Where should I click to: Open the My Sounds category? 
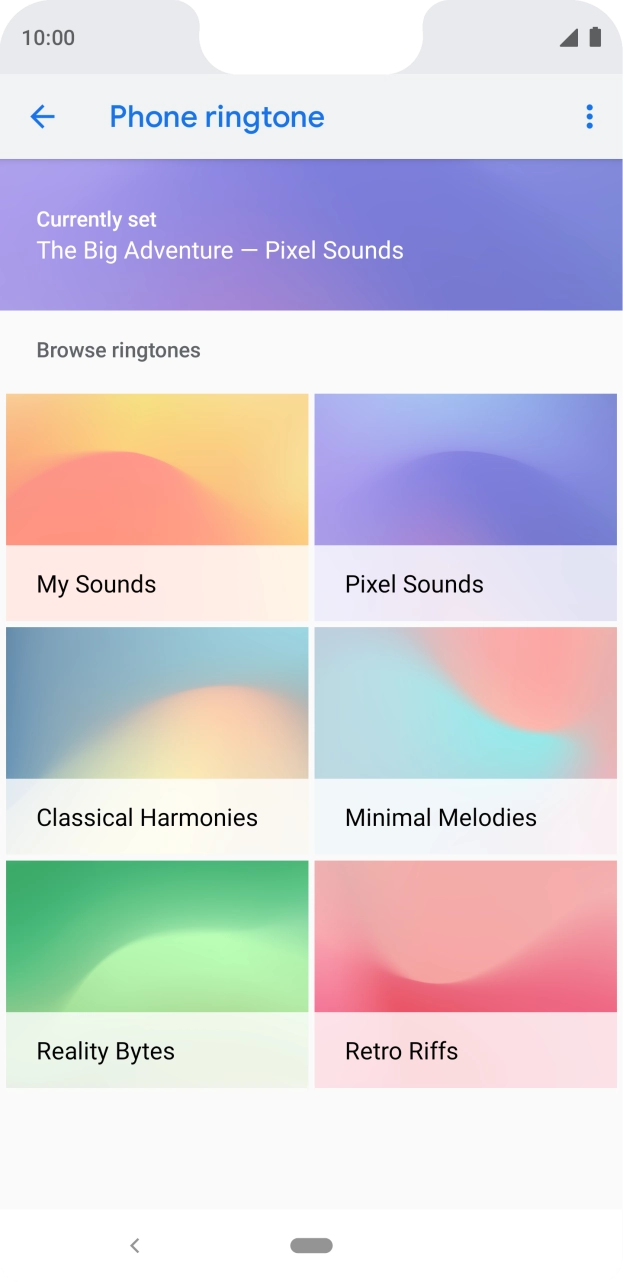[157, 507]
